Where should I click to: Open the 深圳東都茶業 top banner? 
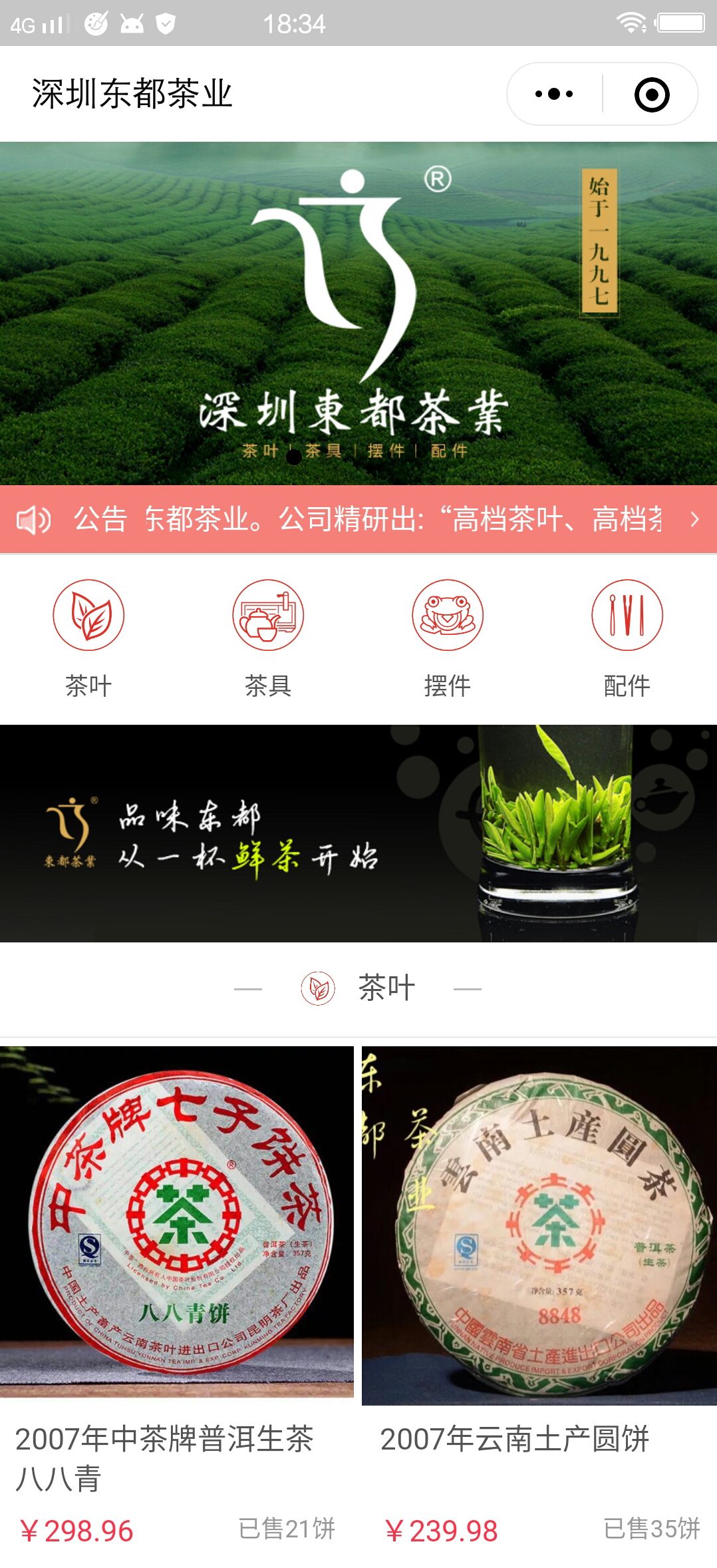tap(358, 313)
